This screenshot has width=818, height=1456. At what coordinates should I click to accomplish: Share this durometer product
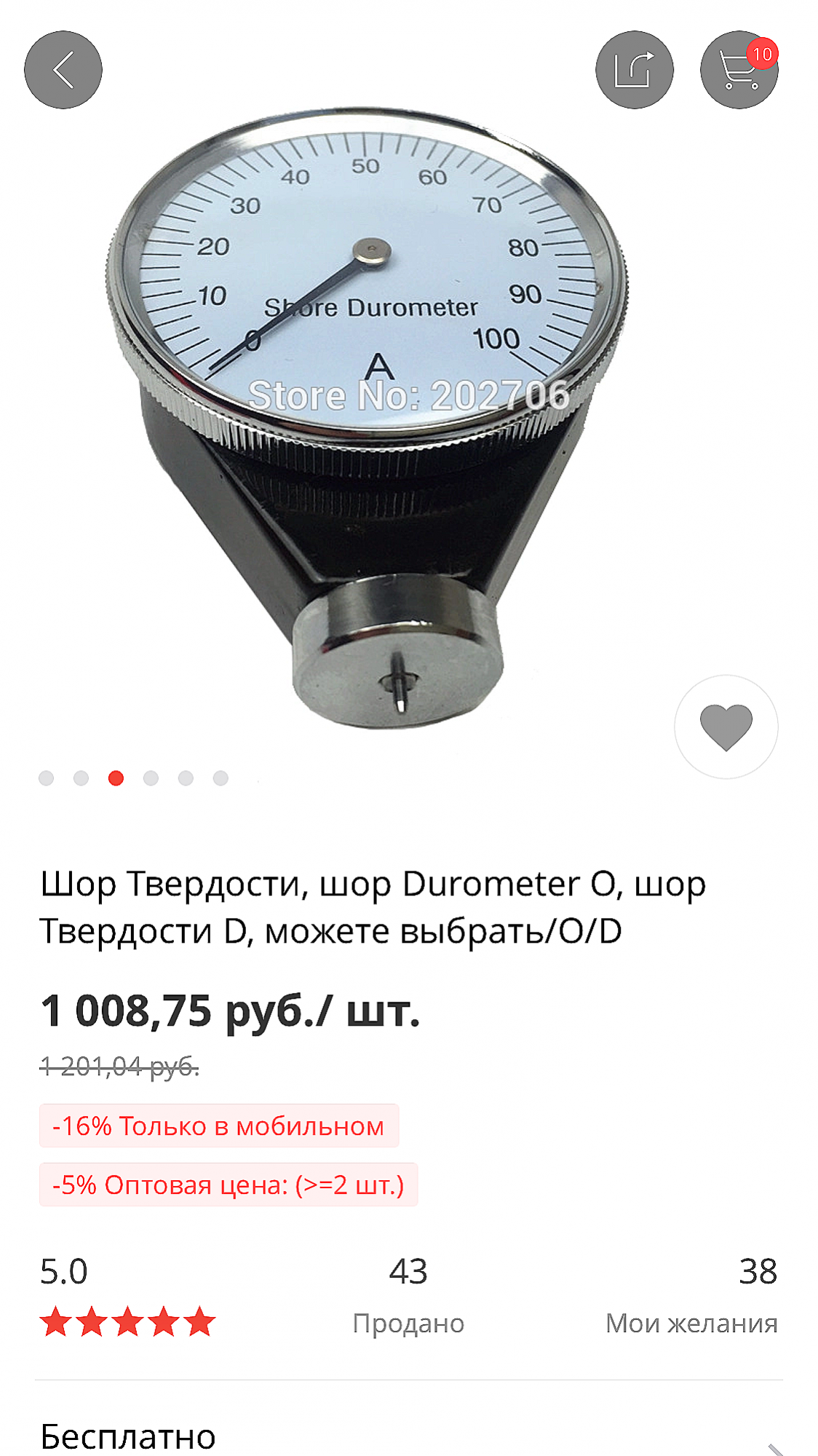click(635, 70)
